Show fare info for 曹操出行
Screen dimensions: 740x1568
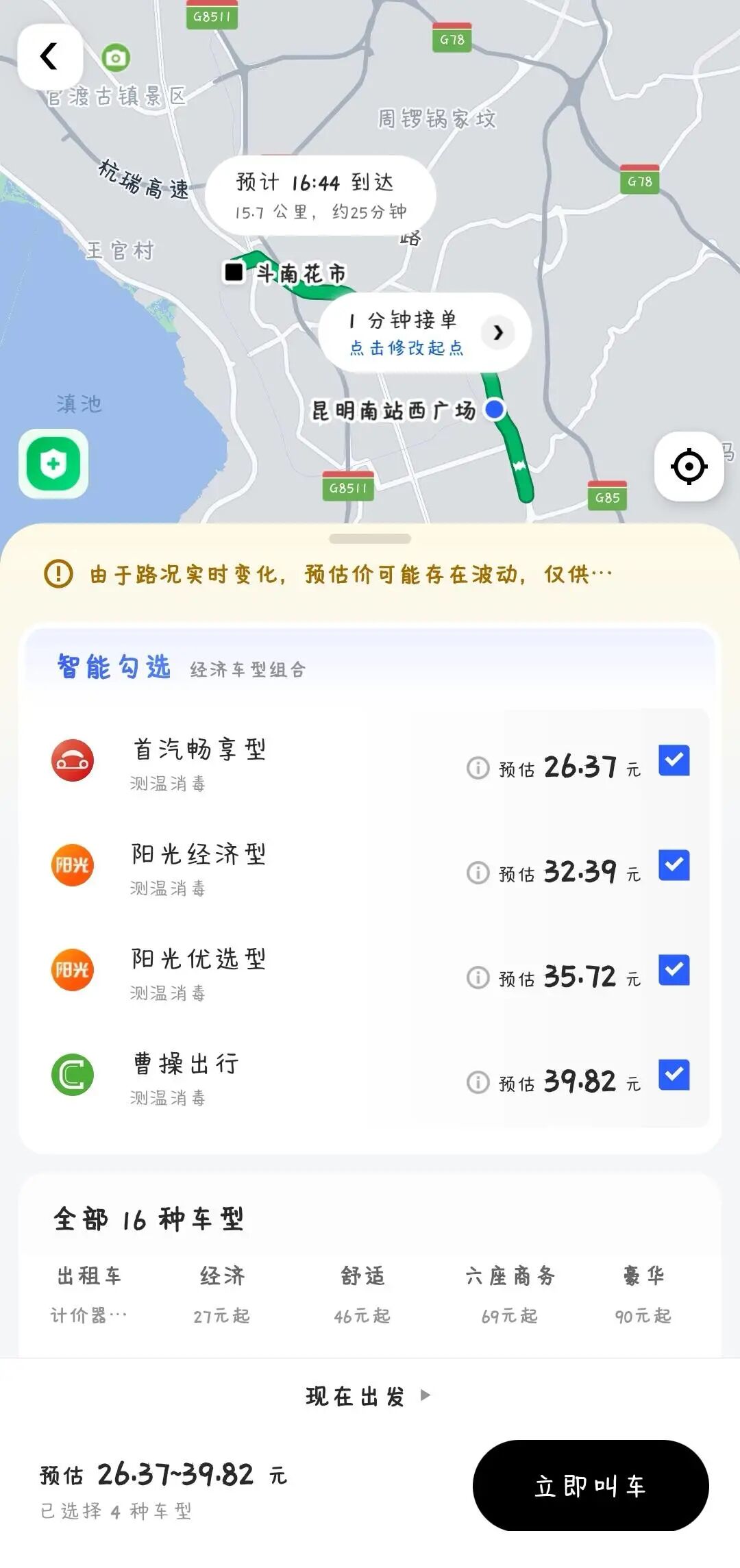tap(478, 1082)
